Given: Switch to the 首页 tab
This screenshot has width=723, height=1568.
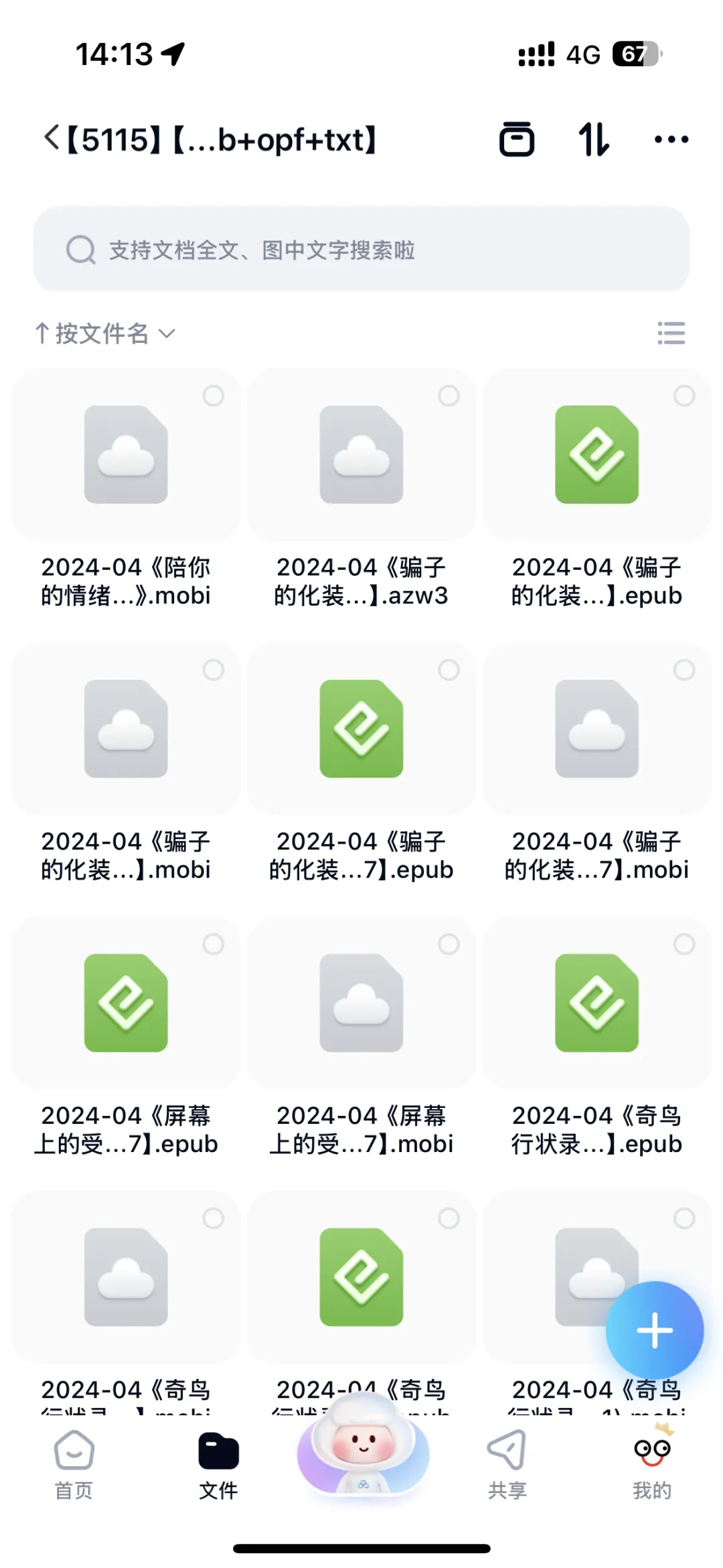Looking at the screenshot, I should click(x=74, y=1465).
